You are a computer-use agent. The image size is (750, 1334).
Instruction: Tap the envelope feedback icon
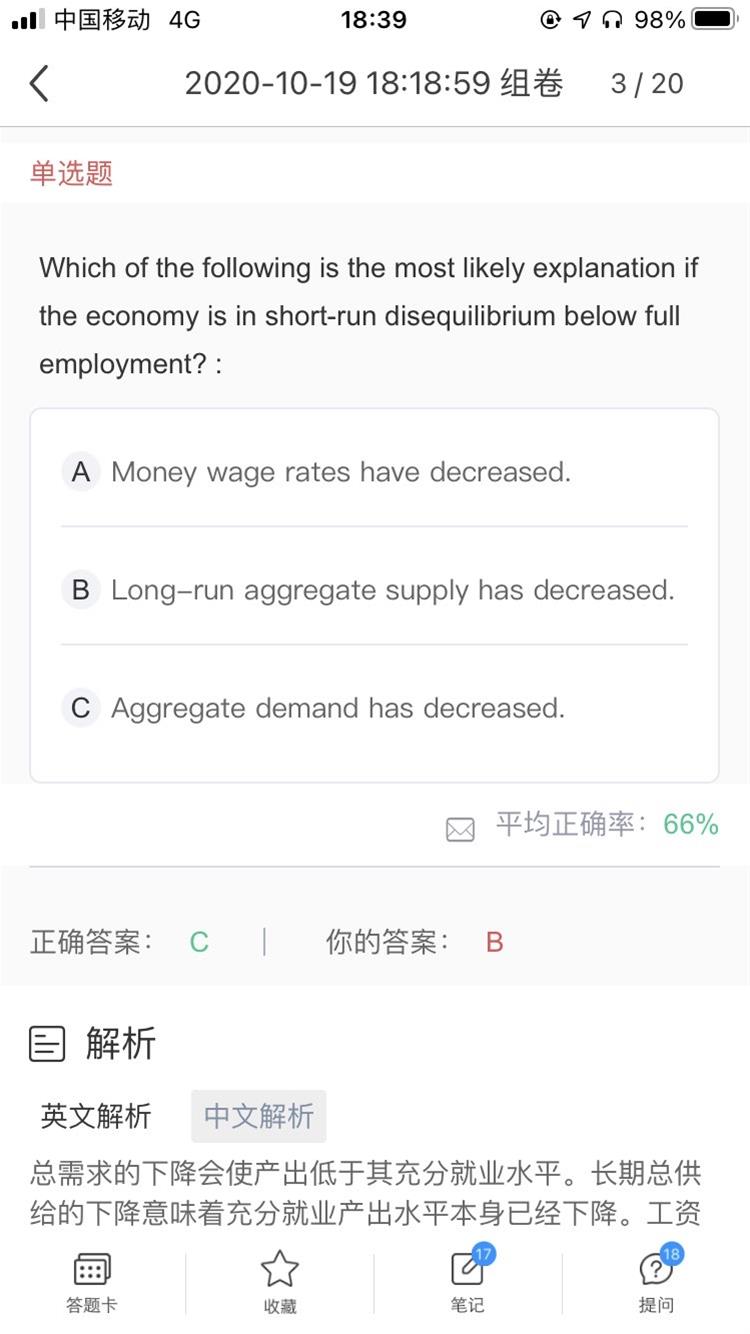pyautogui.click(x=460, y=829)
